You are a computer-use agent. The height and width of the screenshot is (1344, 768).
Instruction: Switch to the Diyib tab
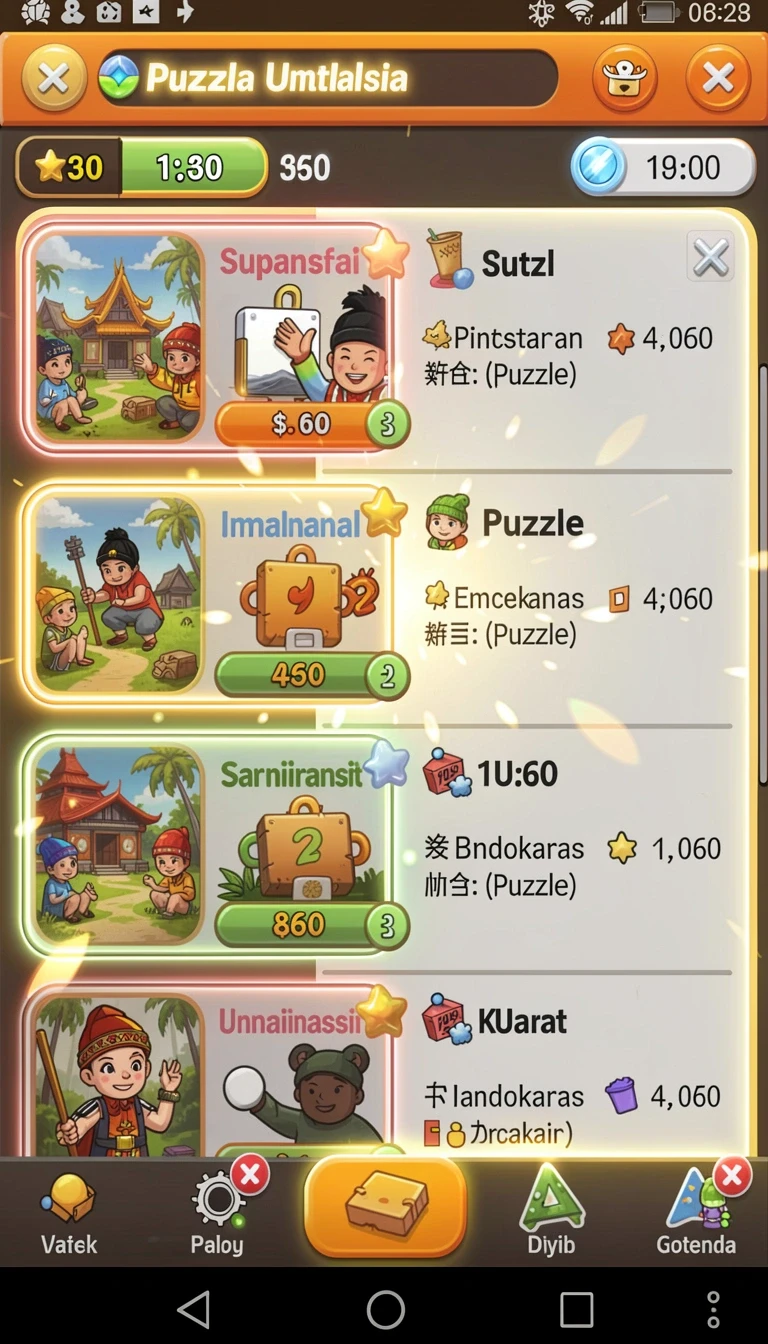[x=551, y=1213]
